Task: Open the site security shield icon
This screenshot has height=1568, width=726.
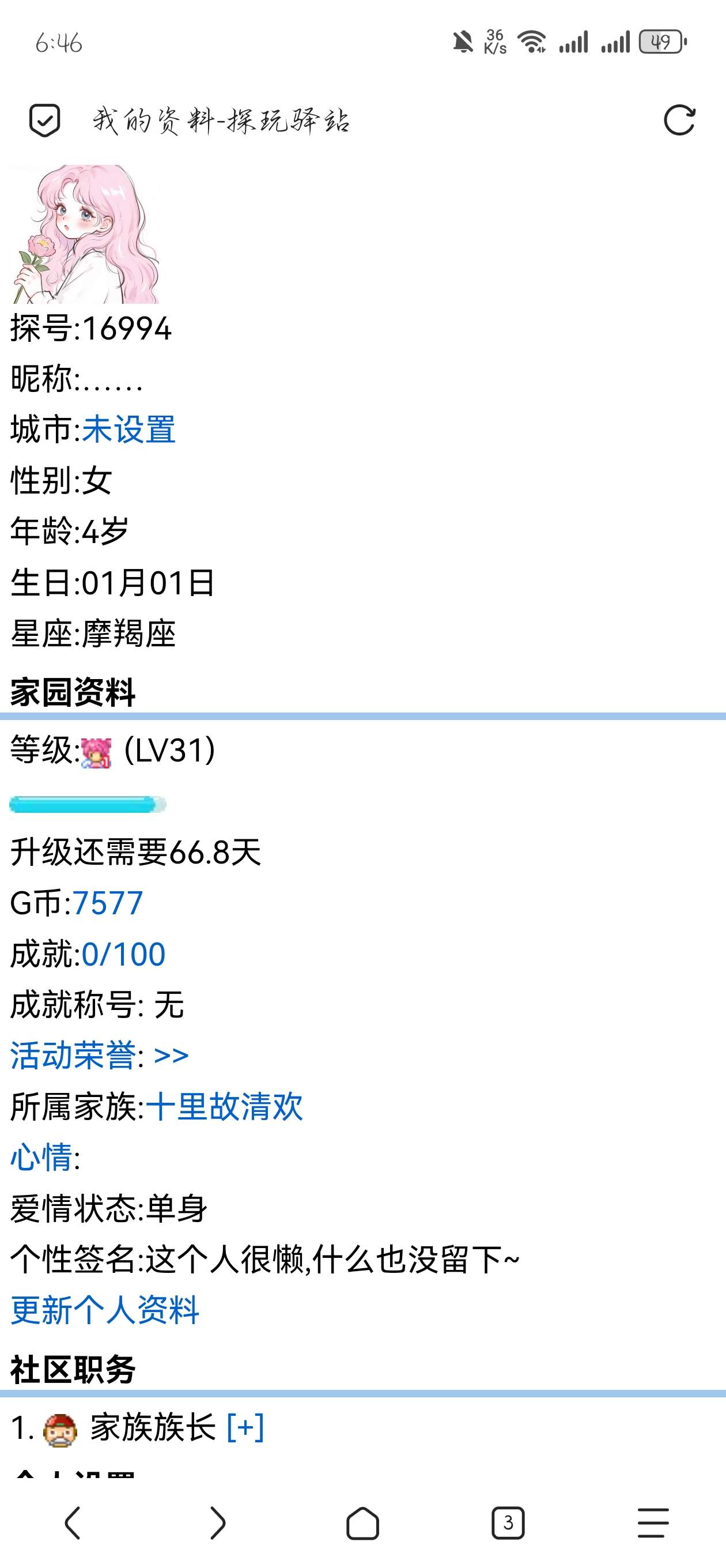Action: pos(44,120)
